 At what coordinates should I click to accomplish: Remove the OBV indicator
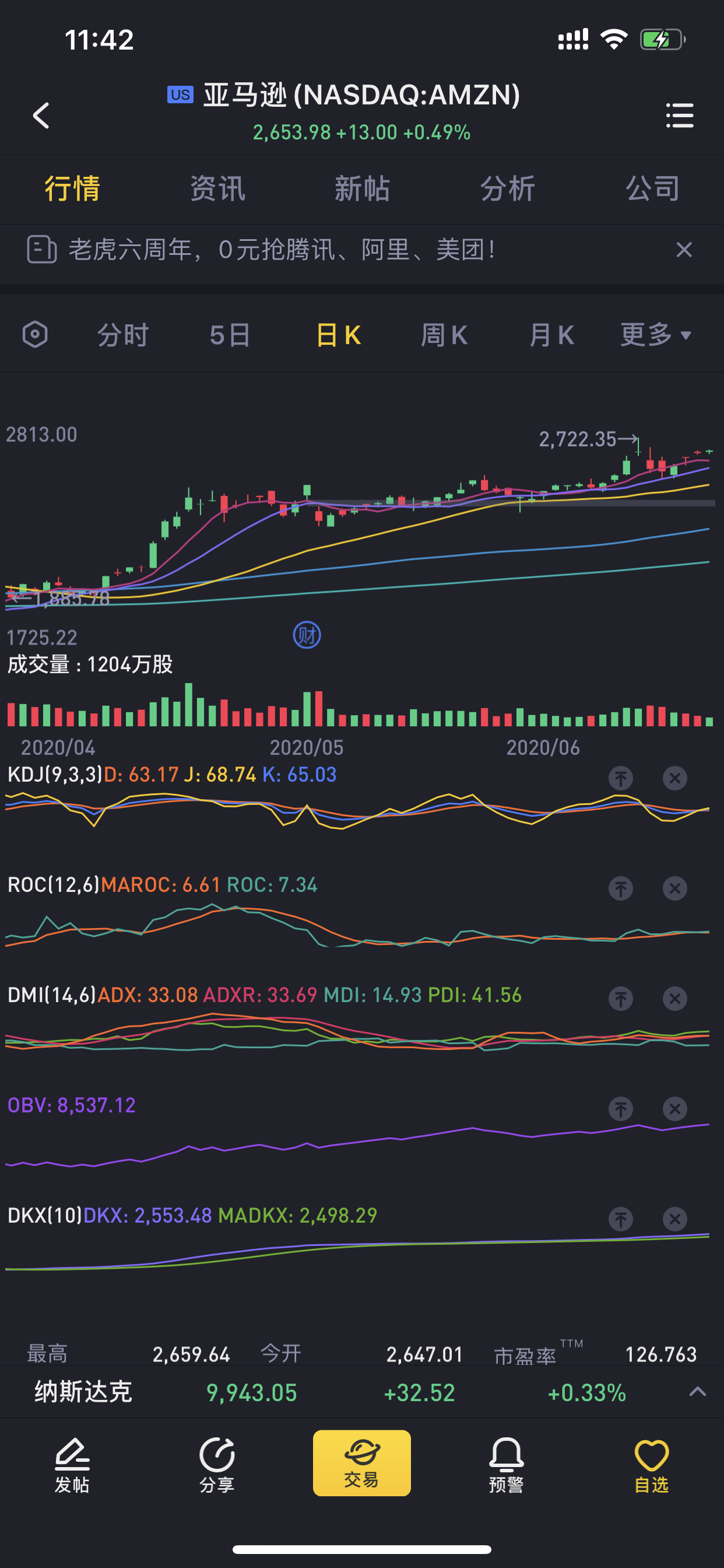click(674, 1108)
